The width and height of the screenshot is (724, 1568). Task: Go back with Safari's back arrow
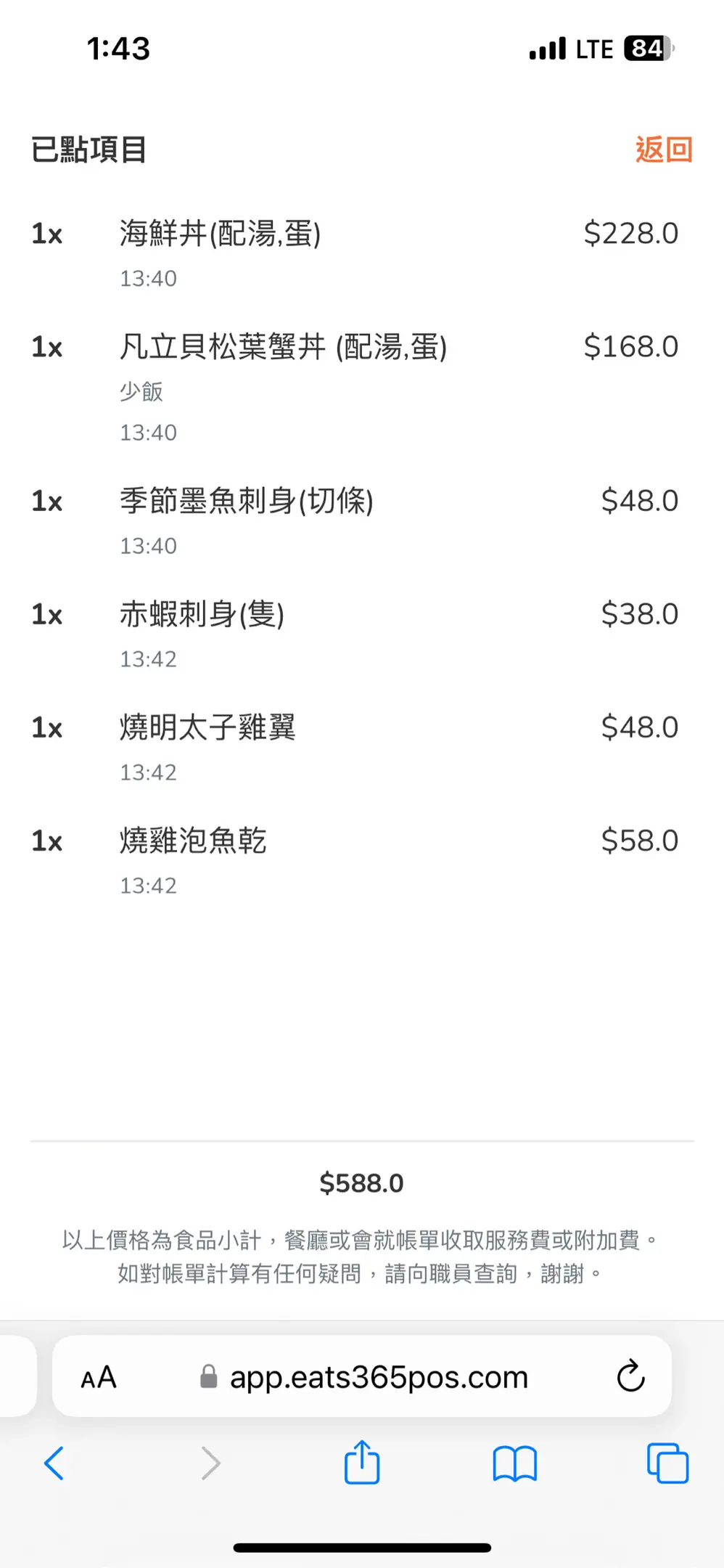point(54,1463)
